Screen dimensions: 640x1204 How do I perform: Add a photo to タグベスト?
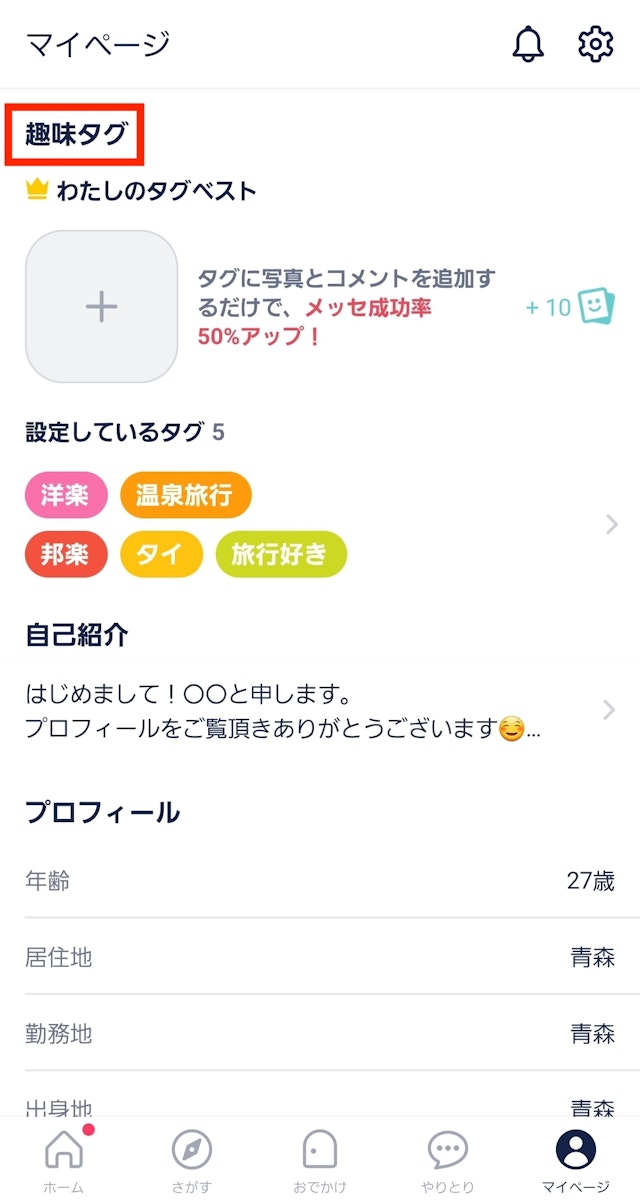pos(101,307)
